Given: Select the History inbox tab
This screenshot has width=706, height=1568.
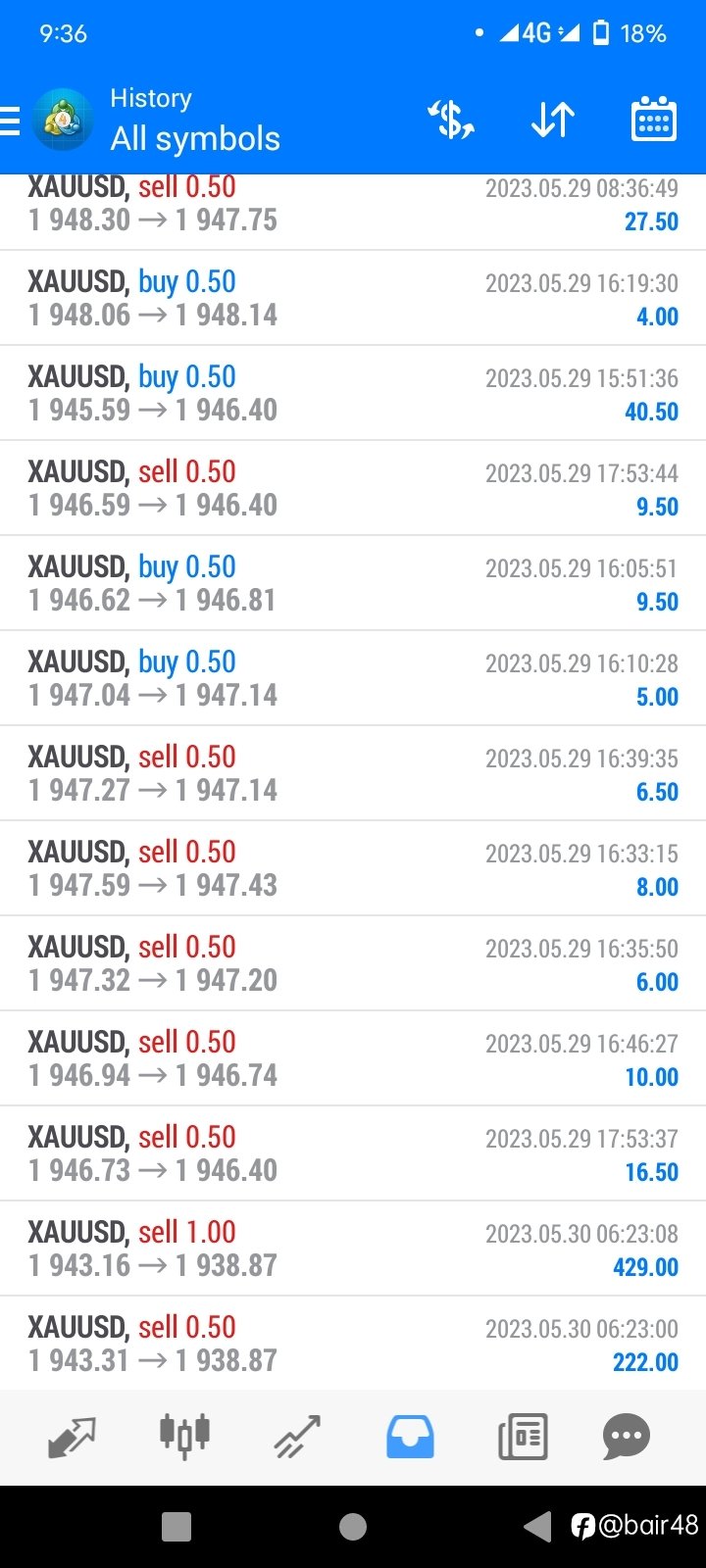Looking at the screenshot, I should [x=410, y=1438].
